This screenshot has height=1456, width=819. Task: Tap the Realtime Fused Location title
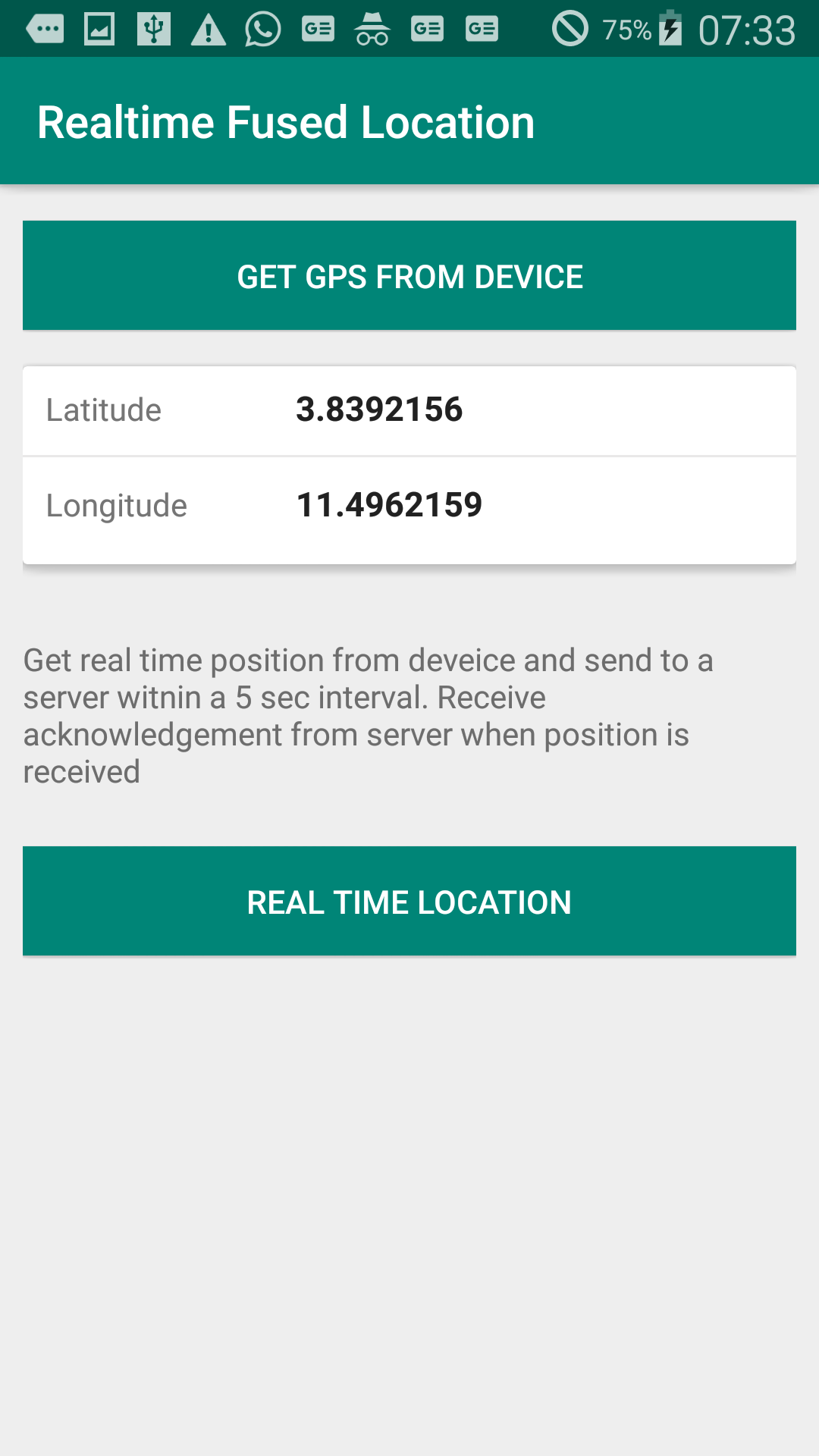286,121
